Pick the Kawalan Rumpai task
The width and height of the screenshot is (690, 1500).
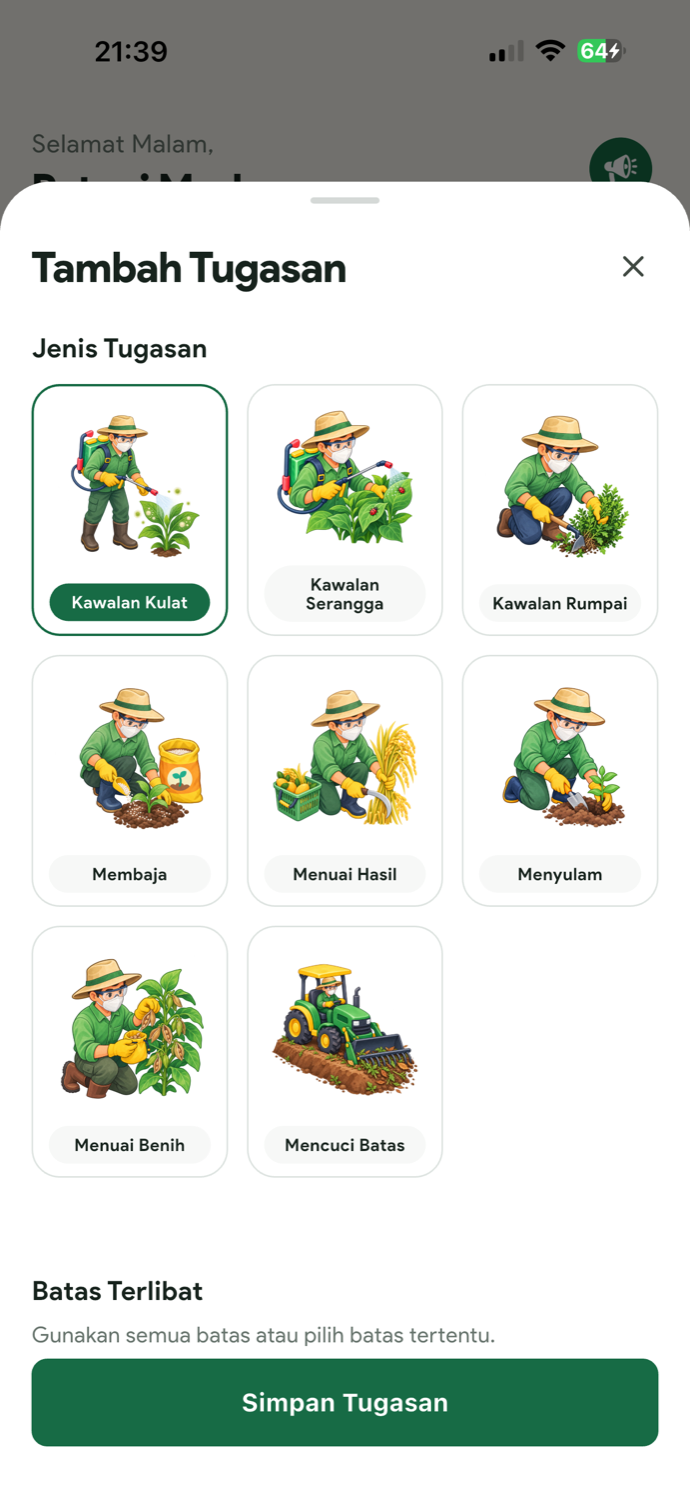[560, 510]
